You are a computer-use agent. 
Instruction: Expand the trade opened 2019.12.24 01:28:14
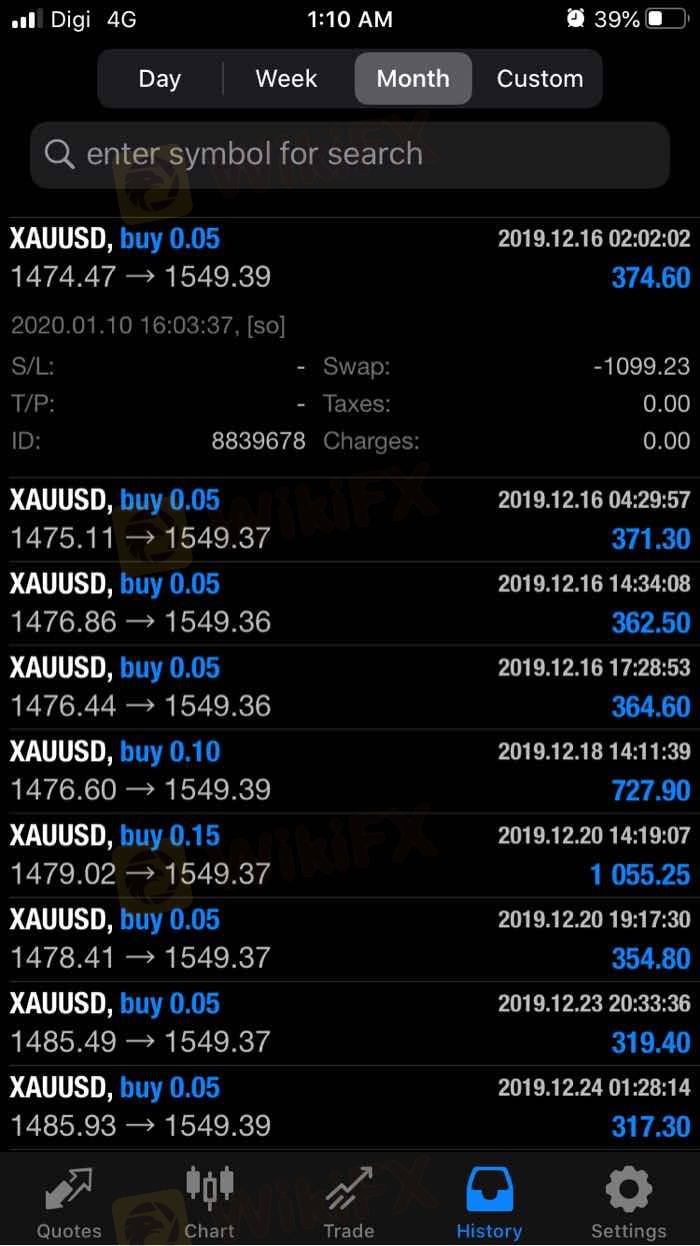pos(350,1107)
